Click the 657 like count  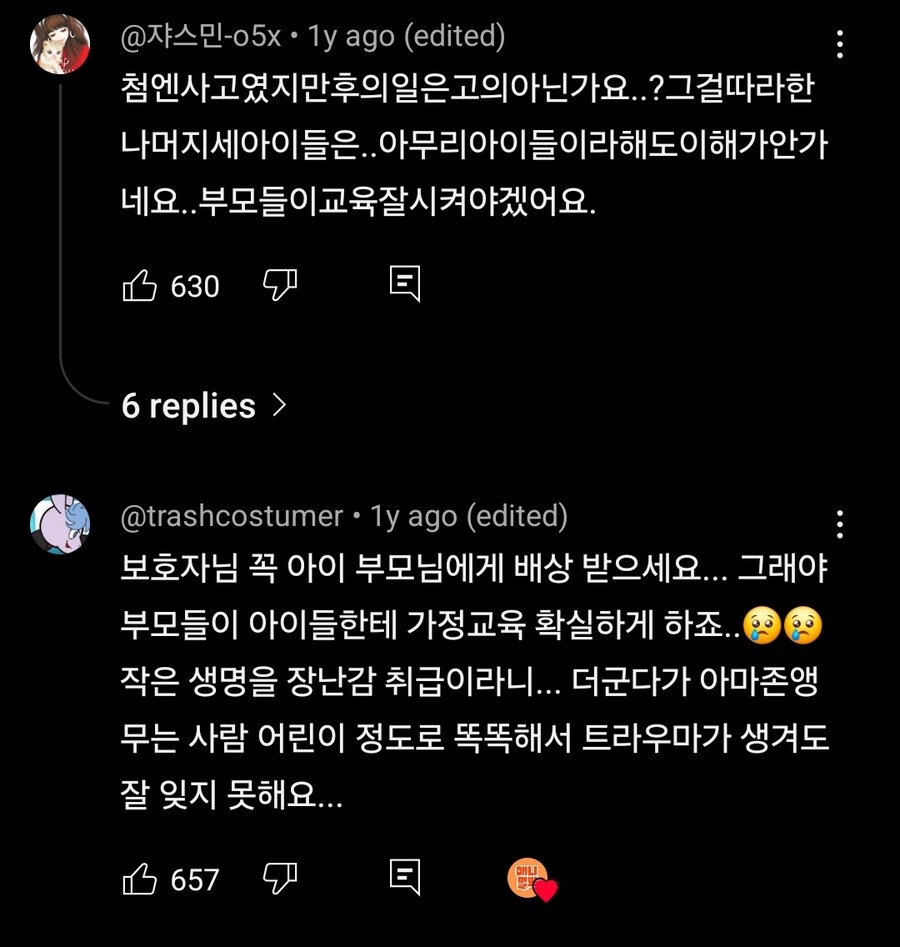coord(195,880)
